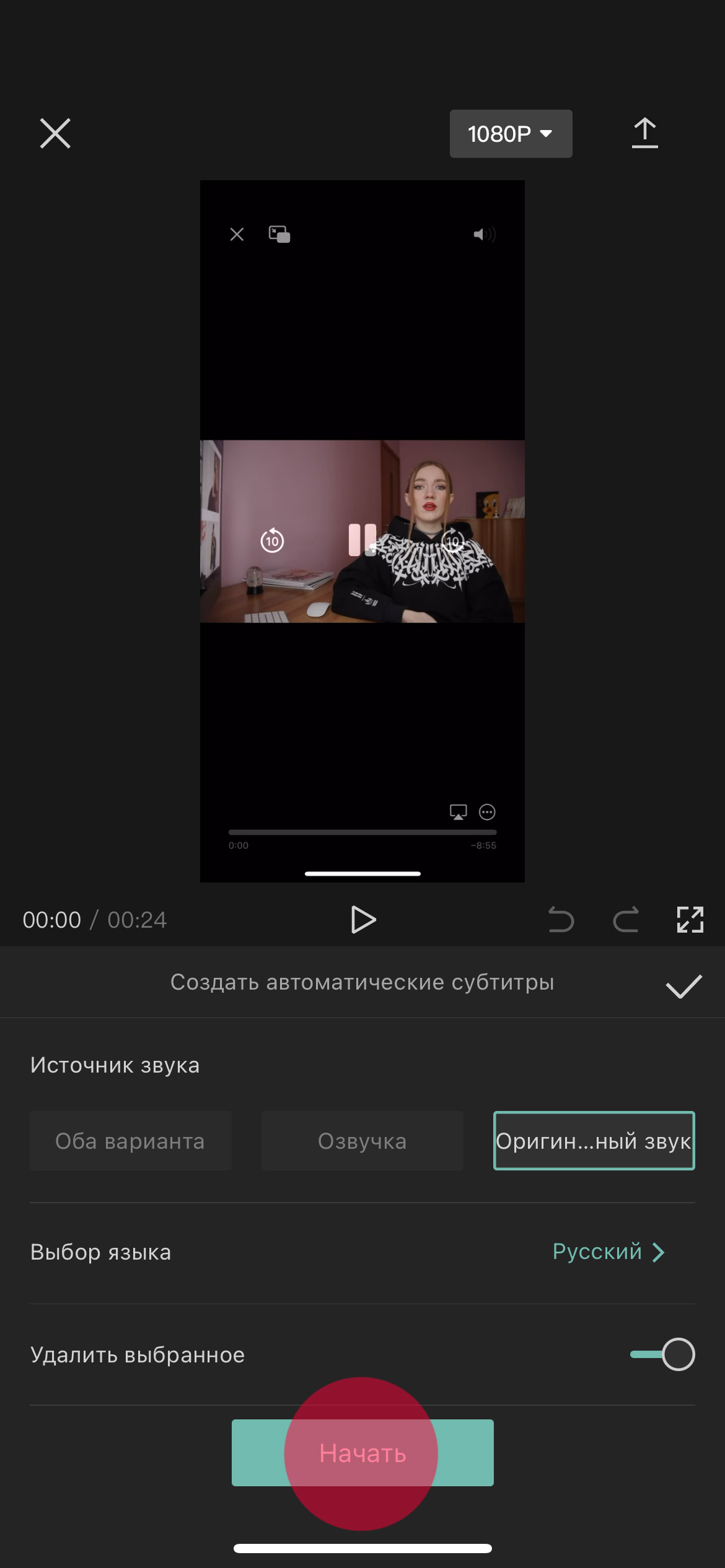Close the video editor
This screenshot has height=1568, width=725.
pos(55,133)
